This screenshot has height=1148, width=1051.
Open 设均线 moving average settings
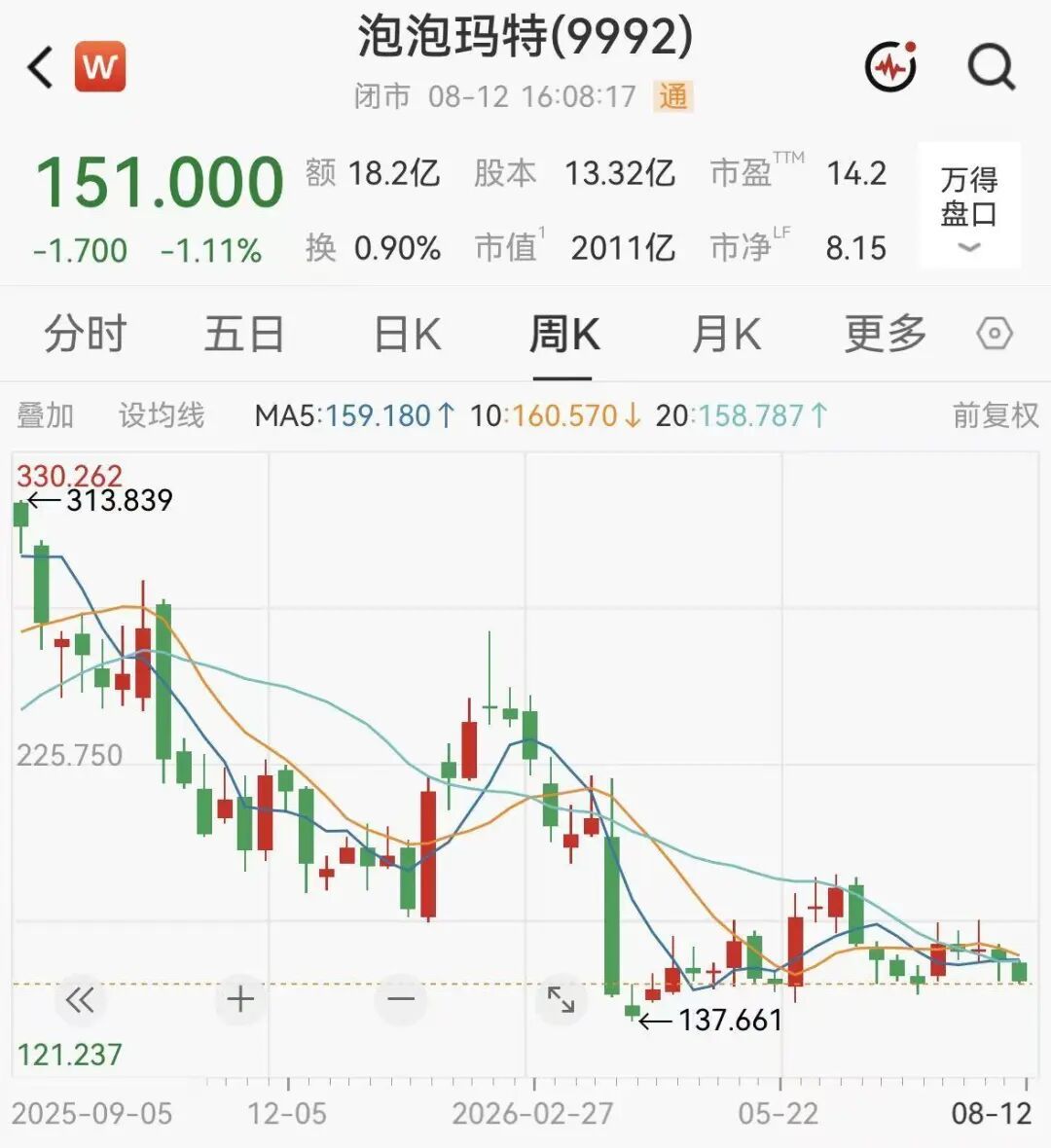click(162, 415)
